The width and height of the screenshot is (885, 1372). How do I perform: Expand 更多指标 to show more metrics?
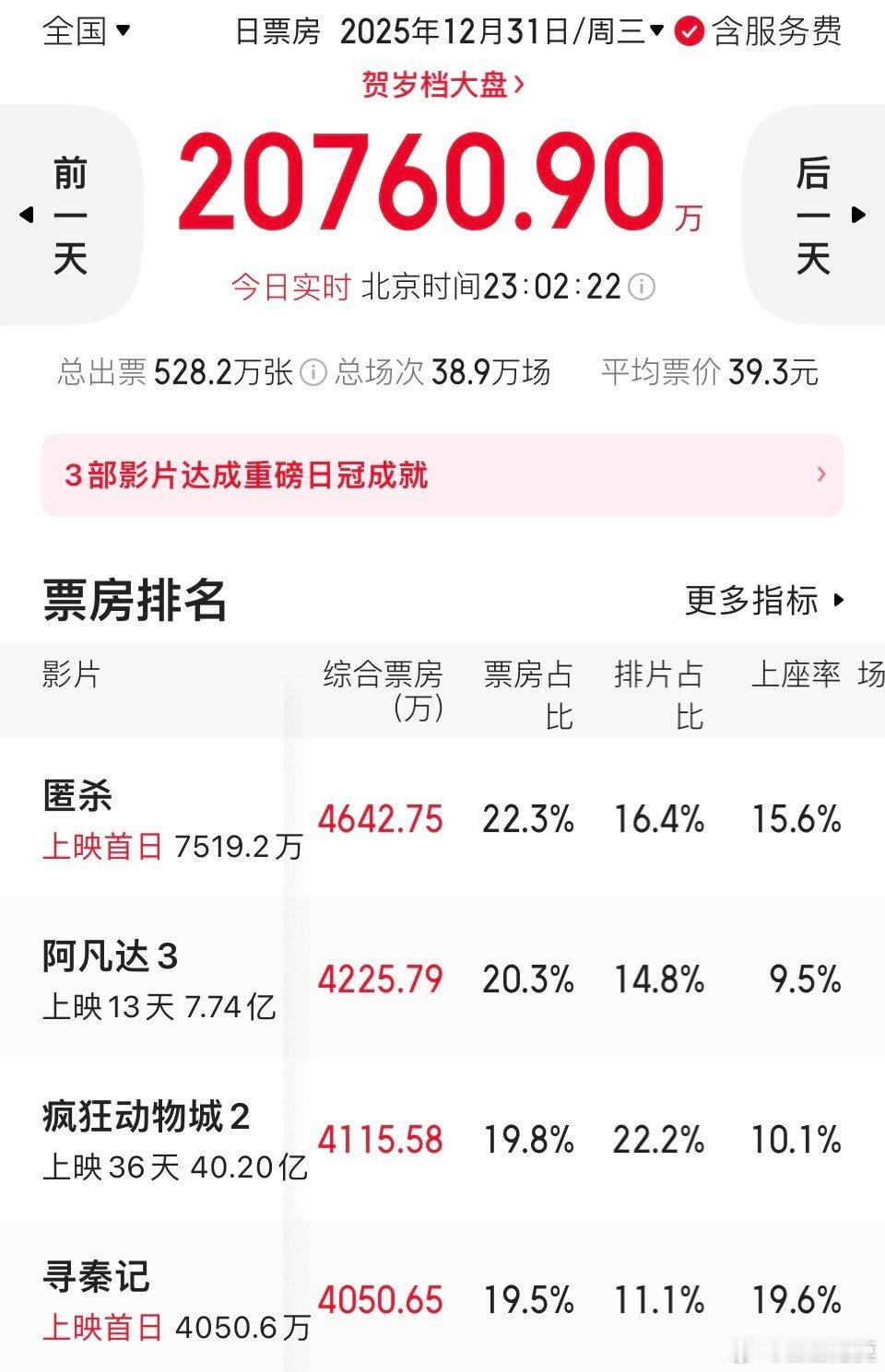pos(751,602)
